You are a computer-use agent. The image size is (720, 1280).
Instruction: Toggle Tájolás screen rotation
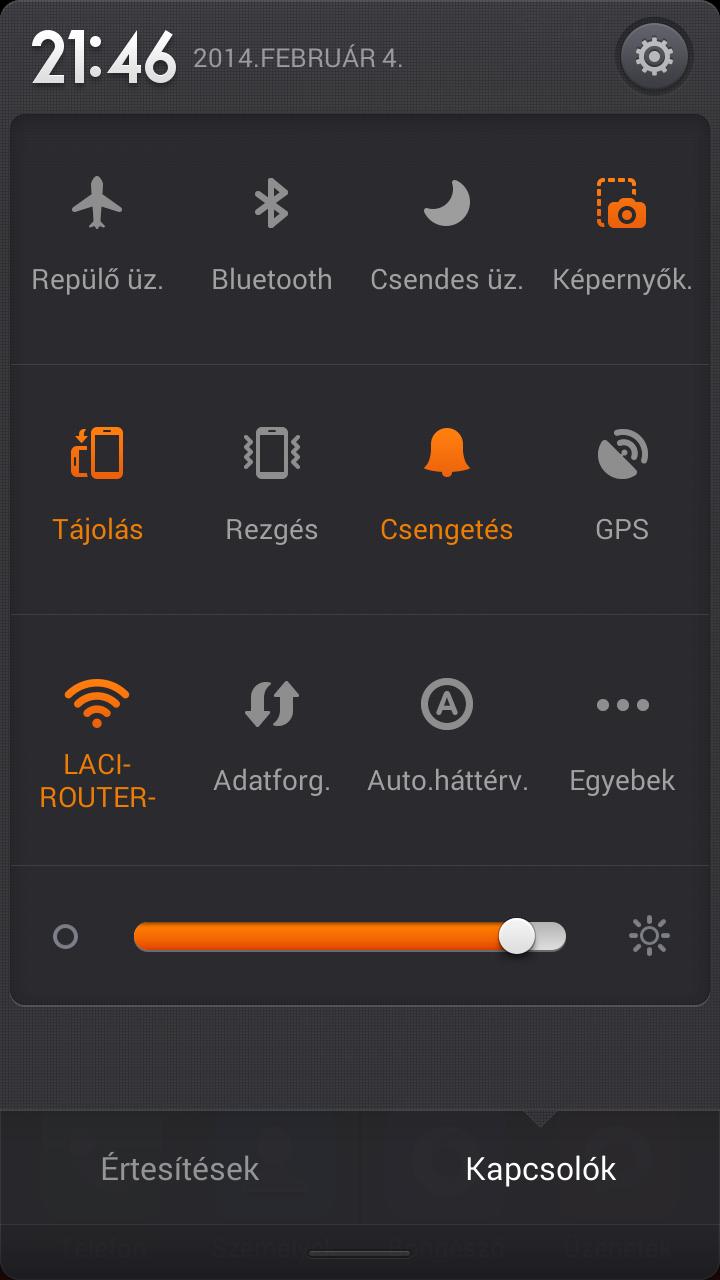point(97,488)
